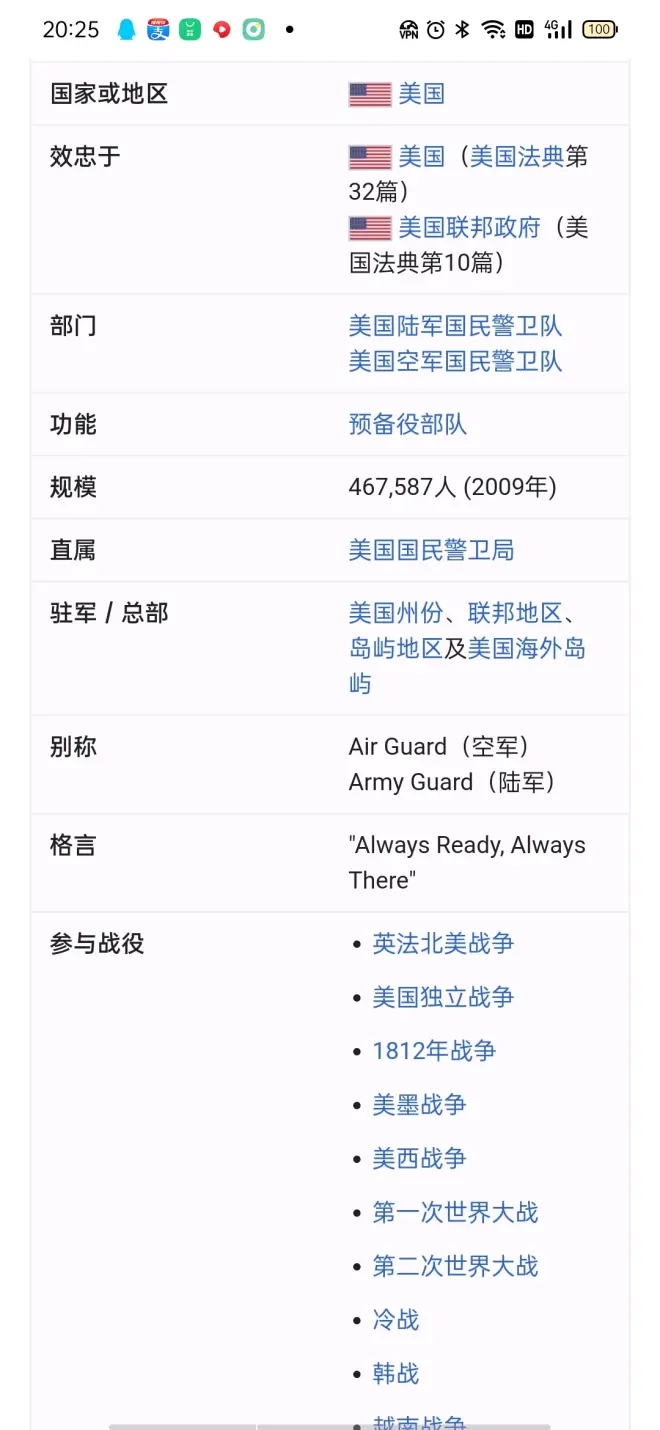Open 美国空军国民警卫队 article
Screen dimensions: 660x1430
455,361
